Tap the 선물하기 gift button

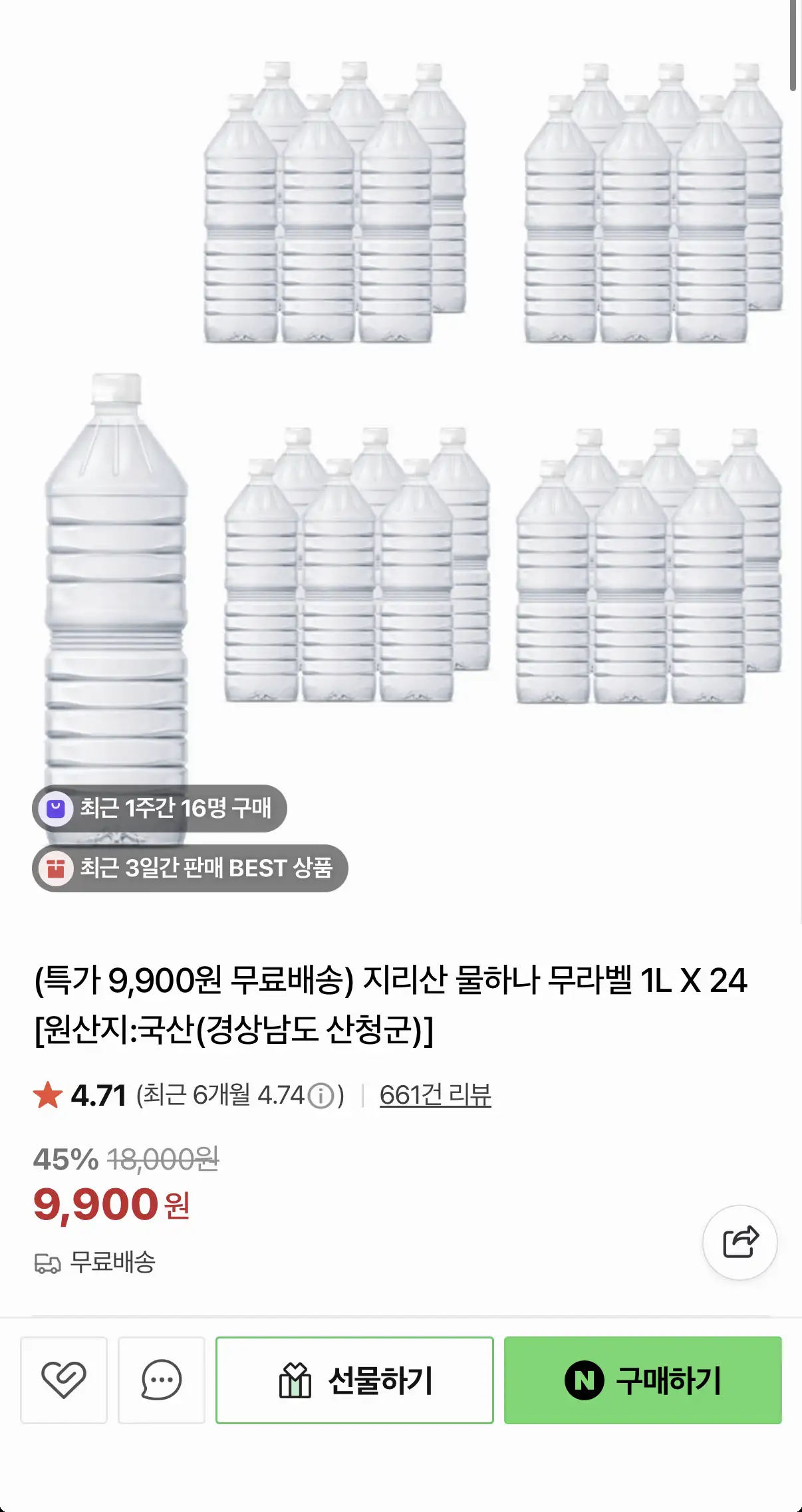click(x=354, y=1380)
